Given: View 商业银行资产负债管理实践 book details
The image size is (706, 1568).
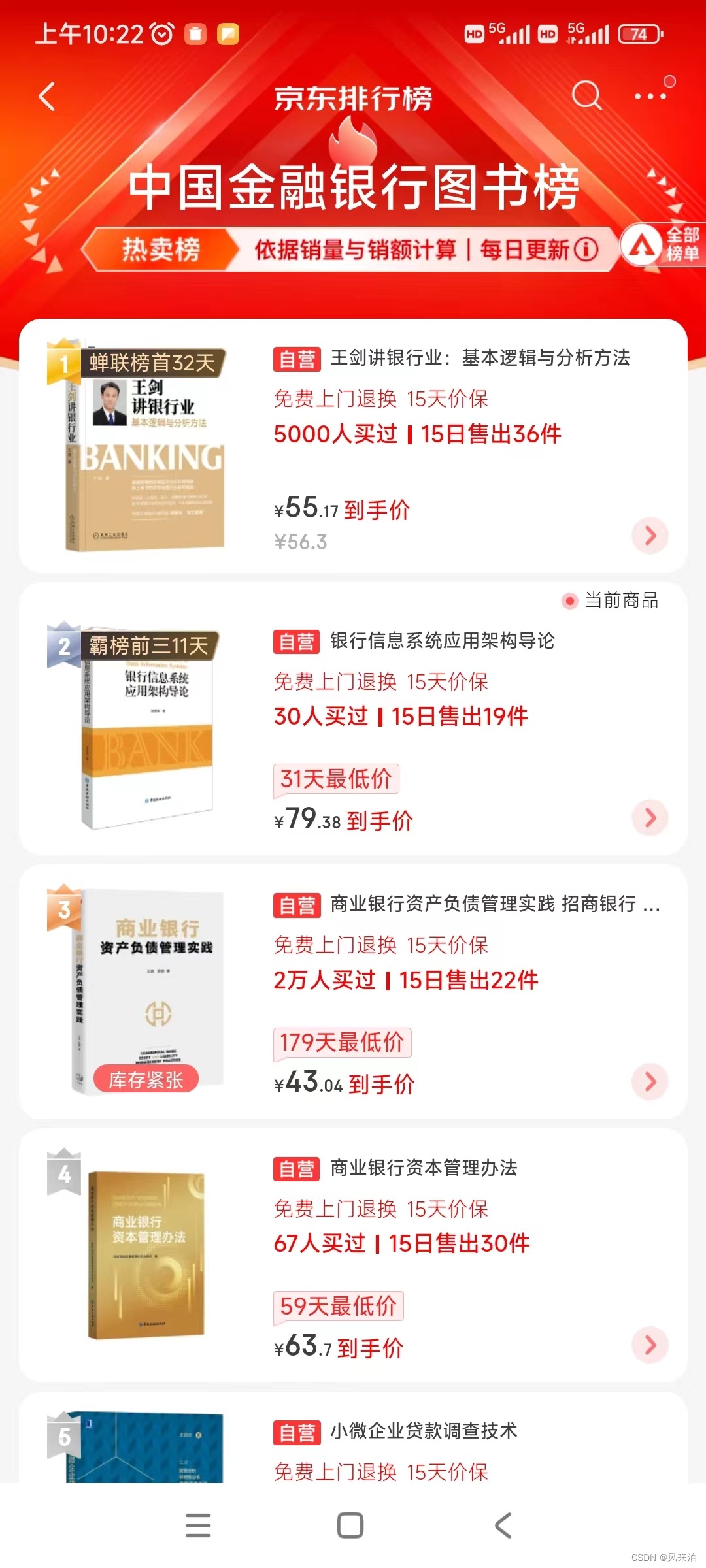Looking at the screenshot, I should (x=484, y=904).
